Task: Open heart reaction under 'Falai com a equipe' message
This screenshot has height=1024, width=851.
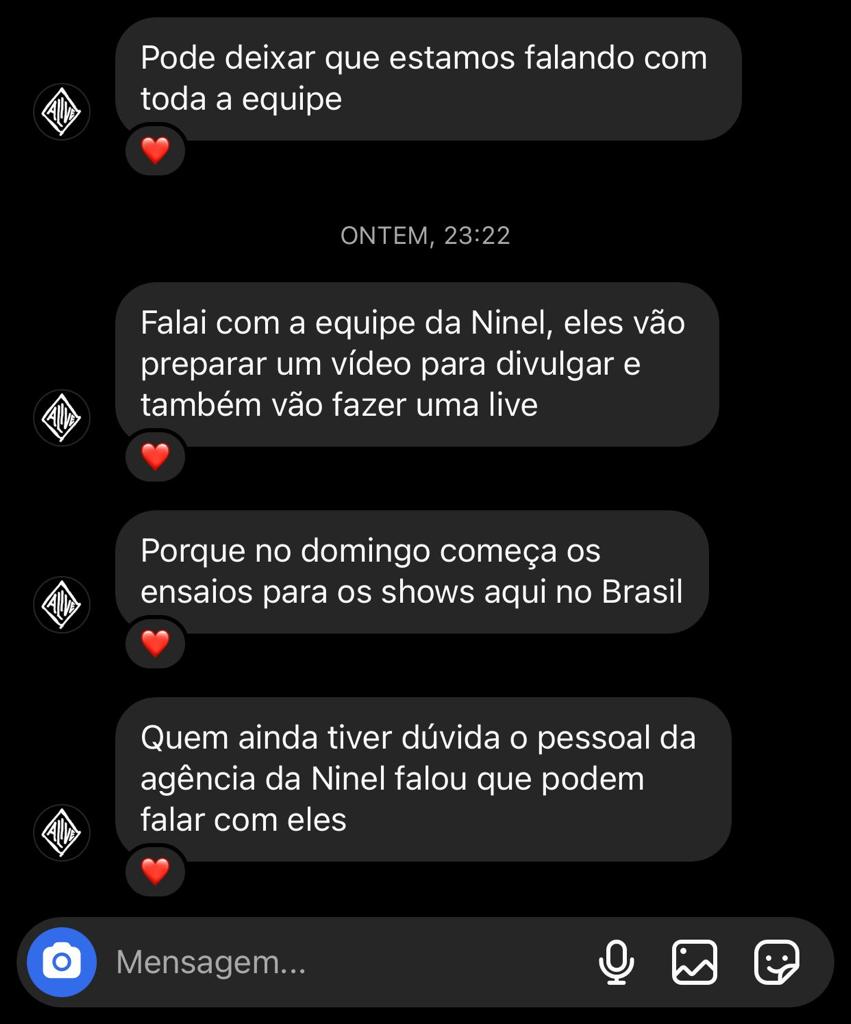Action: [155, 457]
